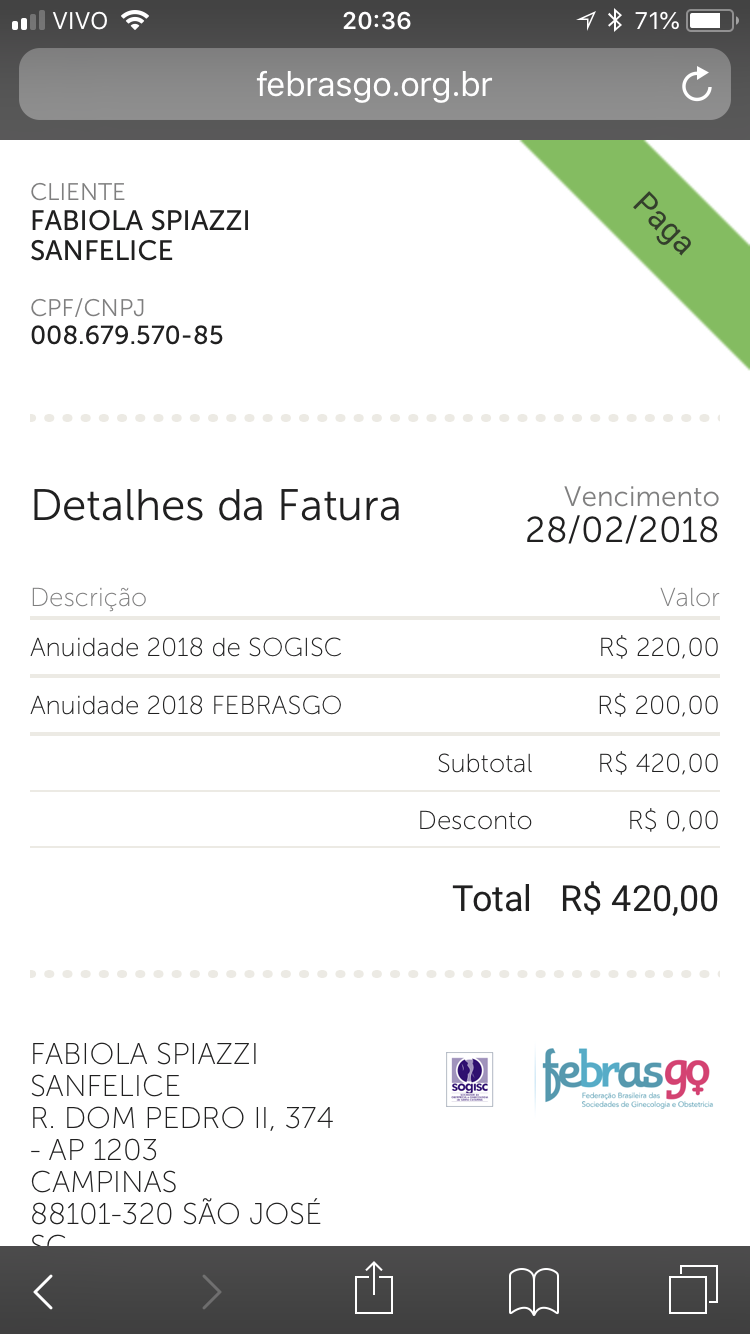Reload the invoice page

tap(696, 85)
